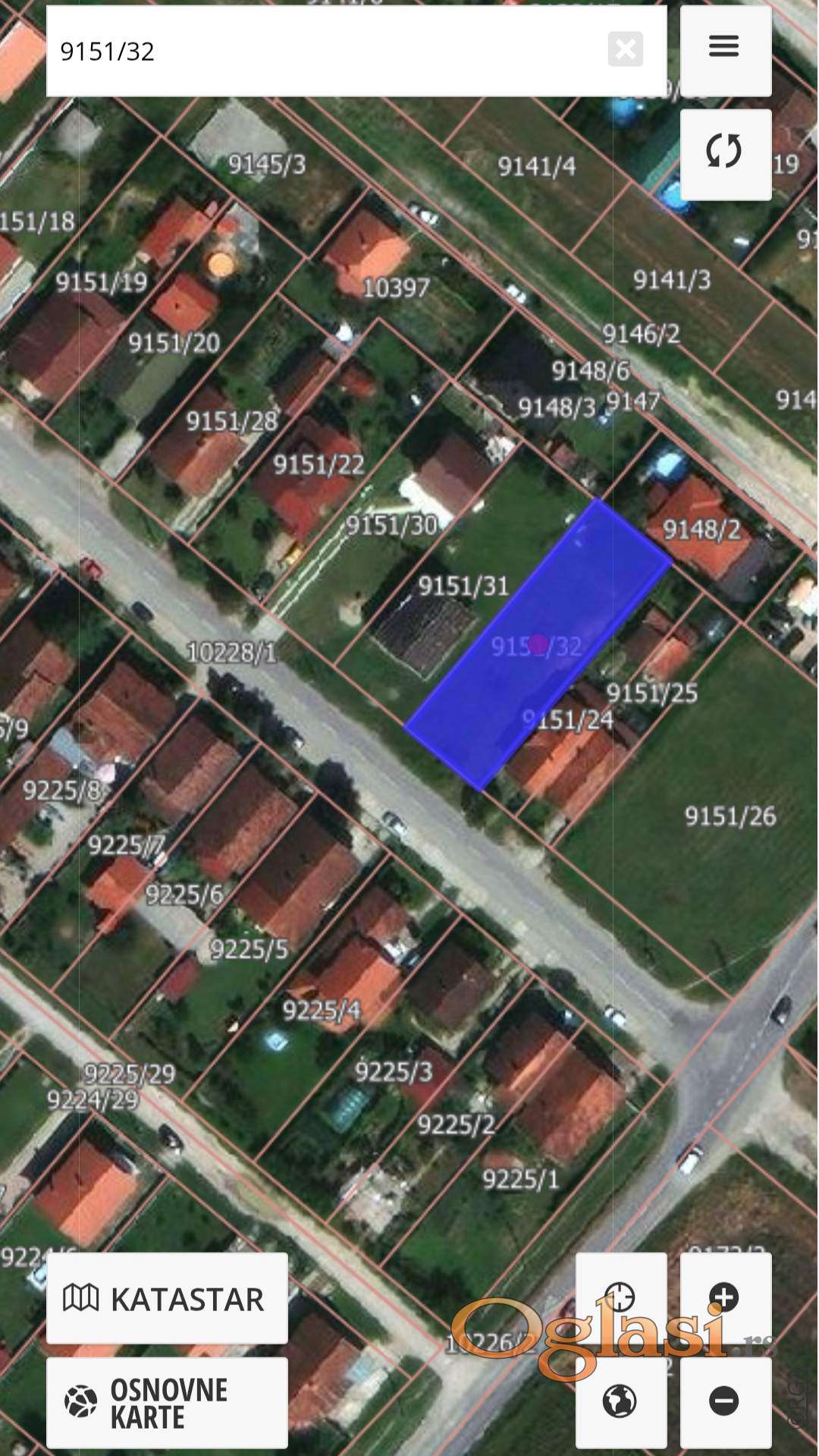
Task: Select the highlighted parcel 9151/32
Action: click(538, 645)
